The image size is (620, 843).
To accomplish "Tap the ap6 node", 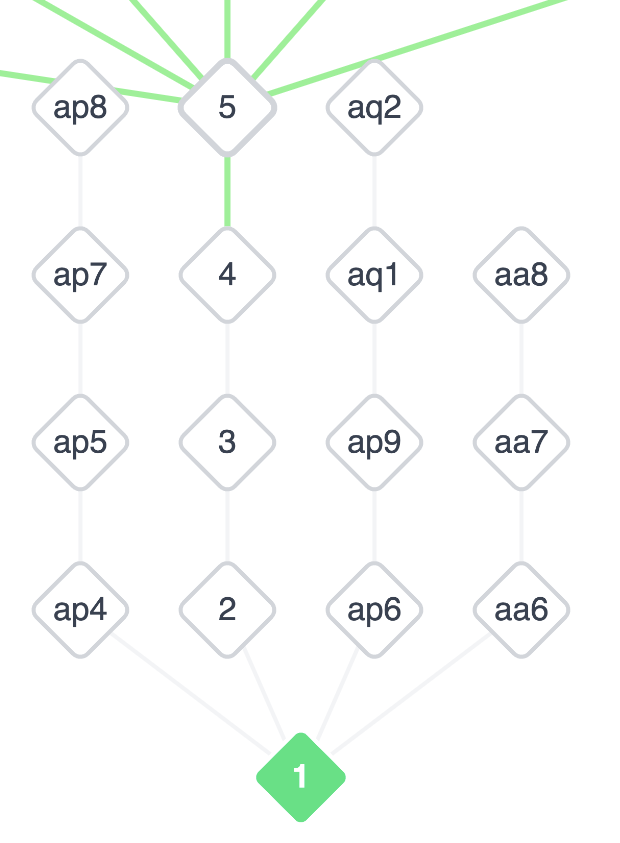I will coord(374,609).
